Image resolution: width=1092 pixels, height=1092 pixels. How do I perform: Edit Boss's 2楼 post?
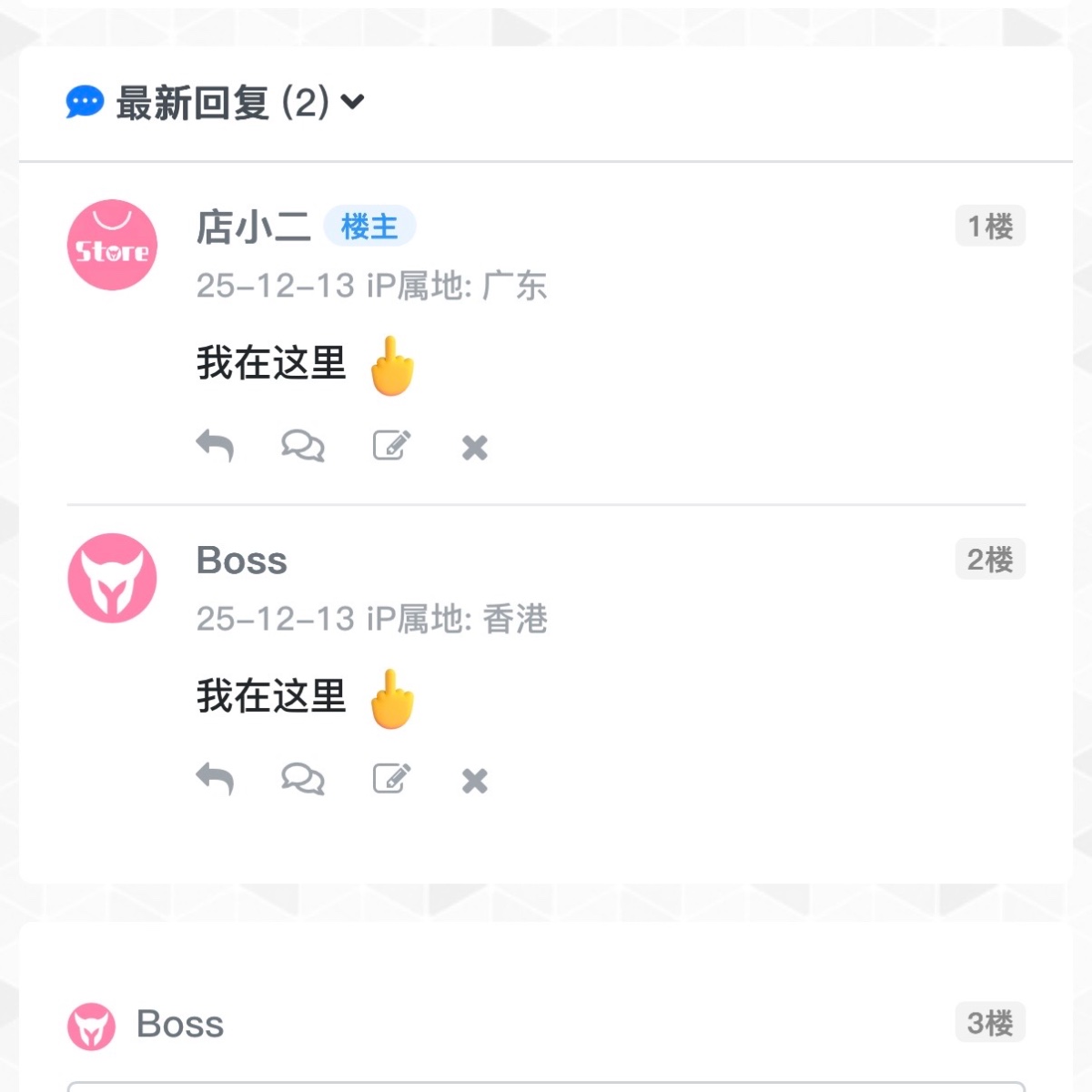391,779
